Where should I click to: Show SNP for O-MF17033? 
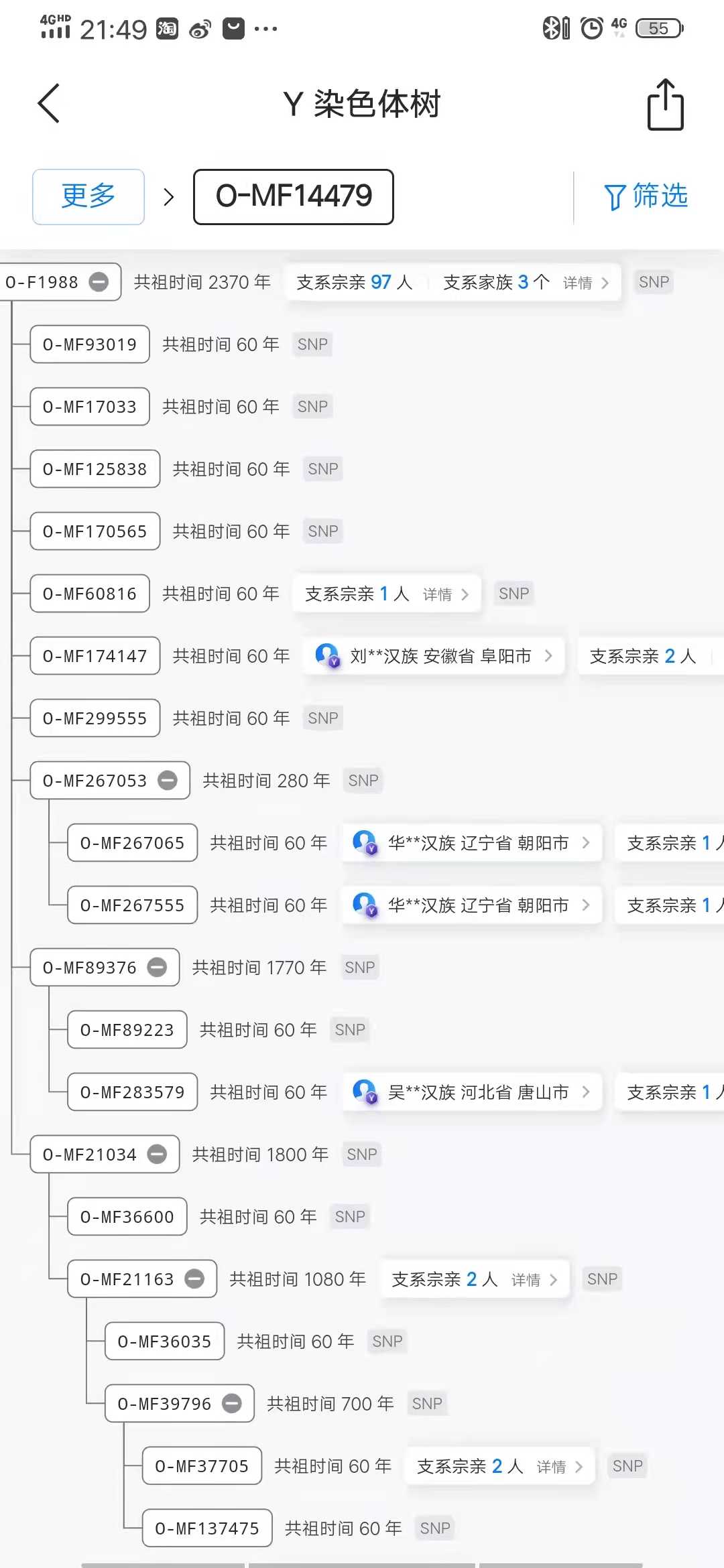point(312,407)
